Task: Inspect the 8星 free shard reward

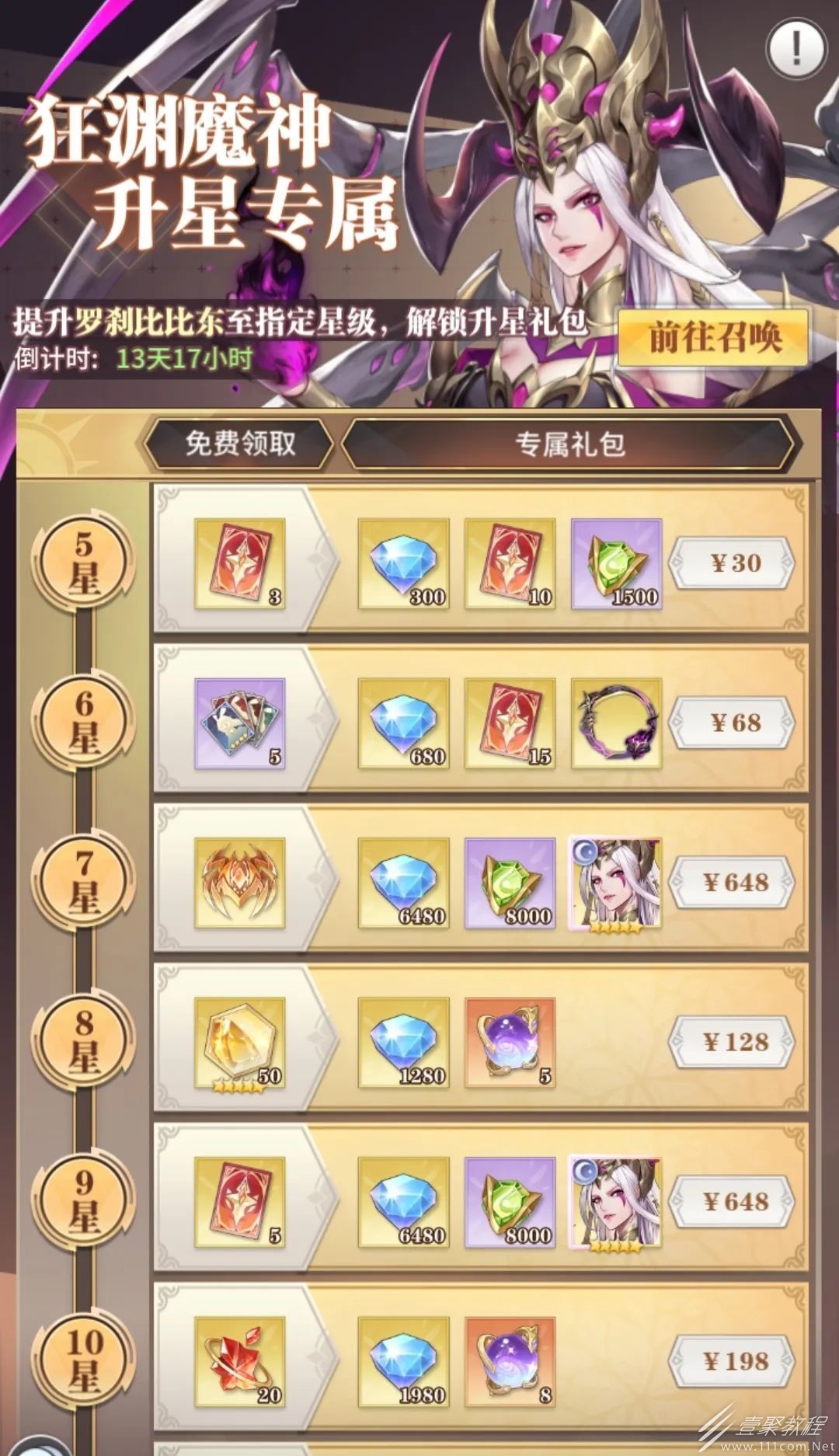Action: pos(239,1043)
